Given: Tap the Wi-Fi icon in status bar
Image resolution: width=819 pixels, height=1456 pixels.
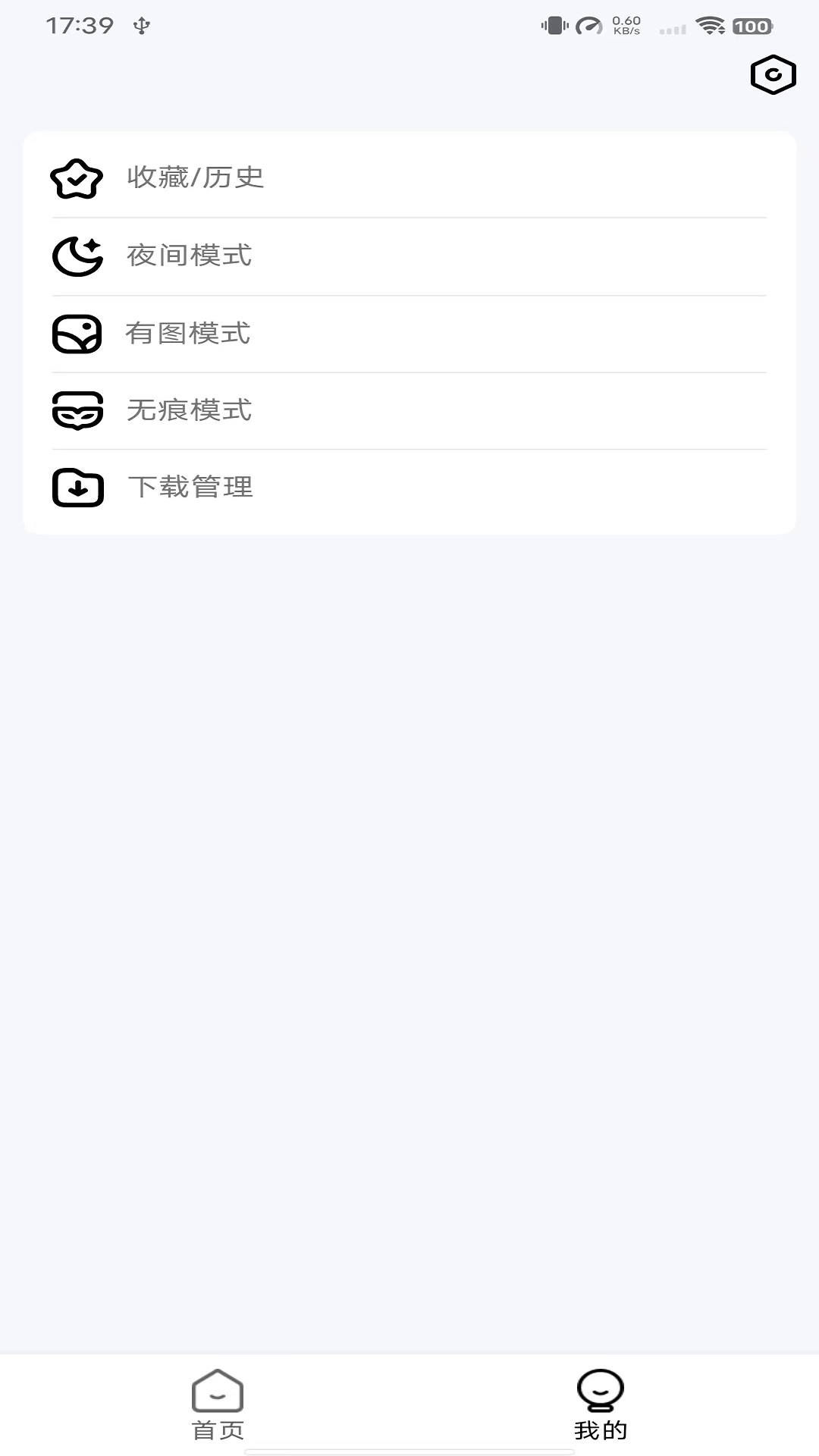Looking at the screenshot, I should [x=711, y=25].
